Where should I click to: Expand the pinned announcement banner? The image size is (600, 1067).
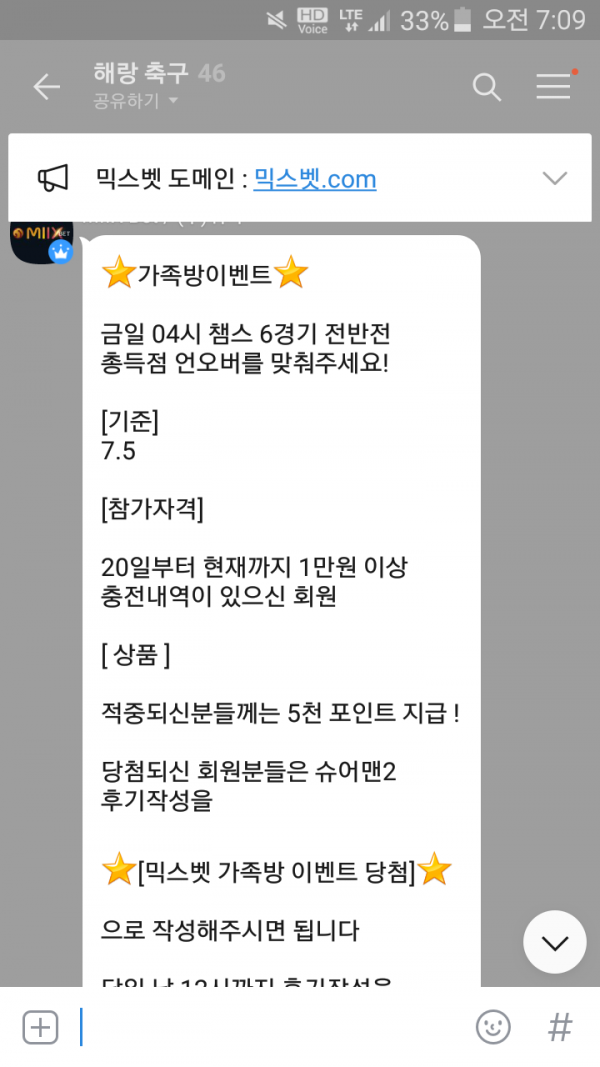pyautogui.click(x=554, y=178)
